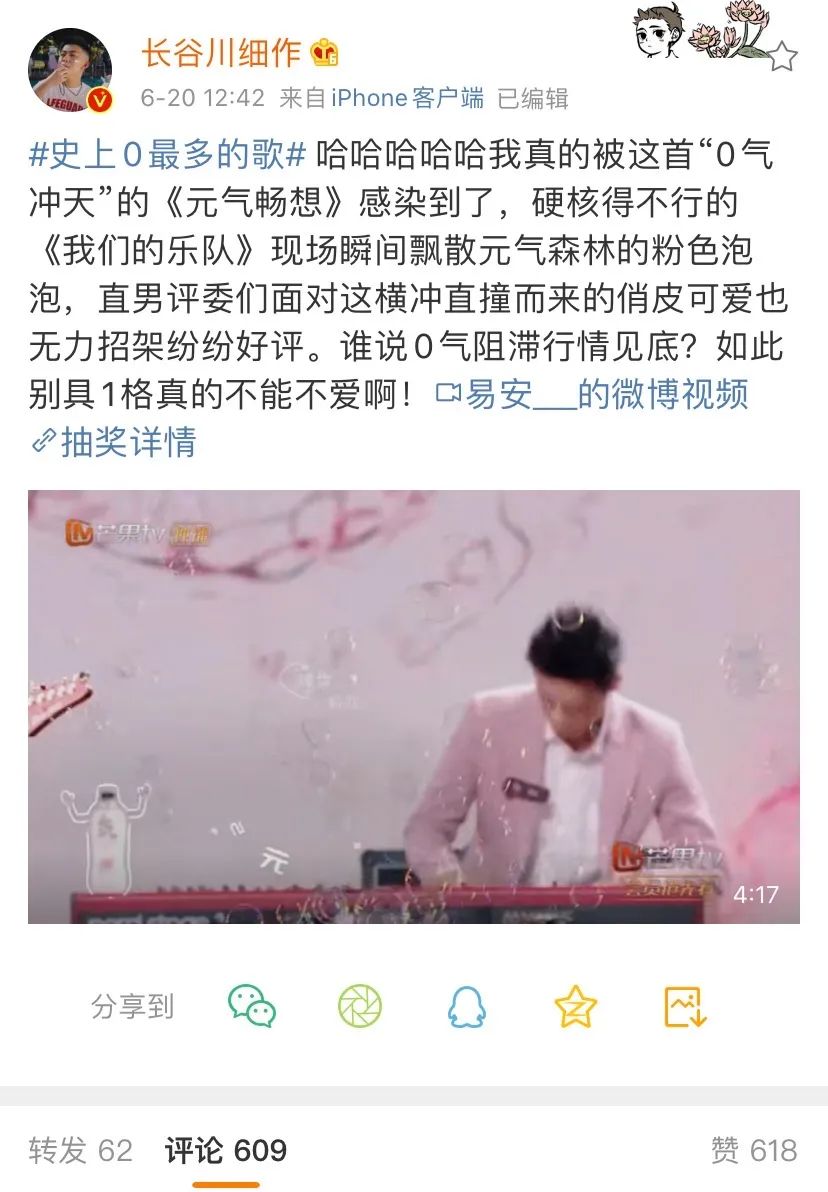Viewport: 828px width, 1192px height.
Task: Share to QQ
Action: [467, 1006]
